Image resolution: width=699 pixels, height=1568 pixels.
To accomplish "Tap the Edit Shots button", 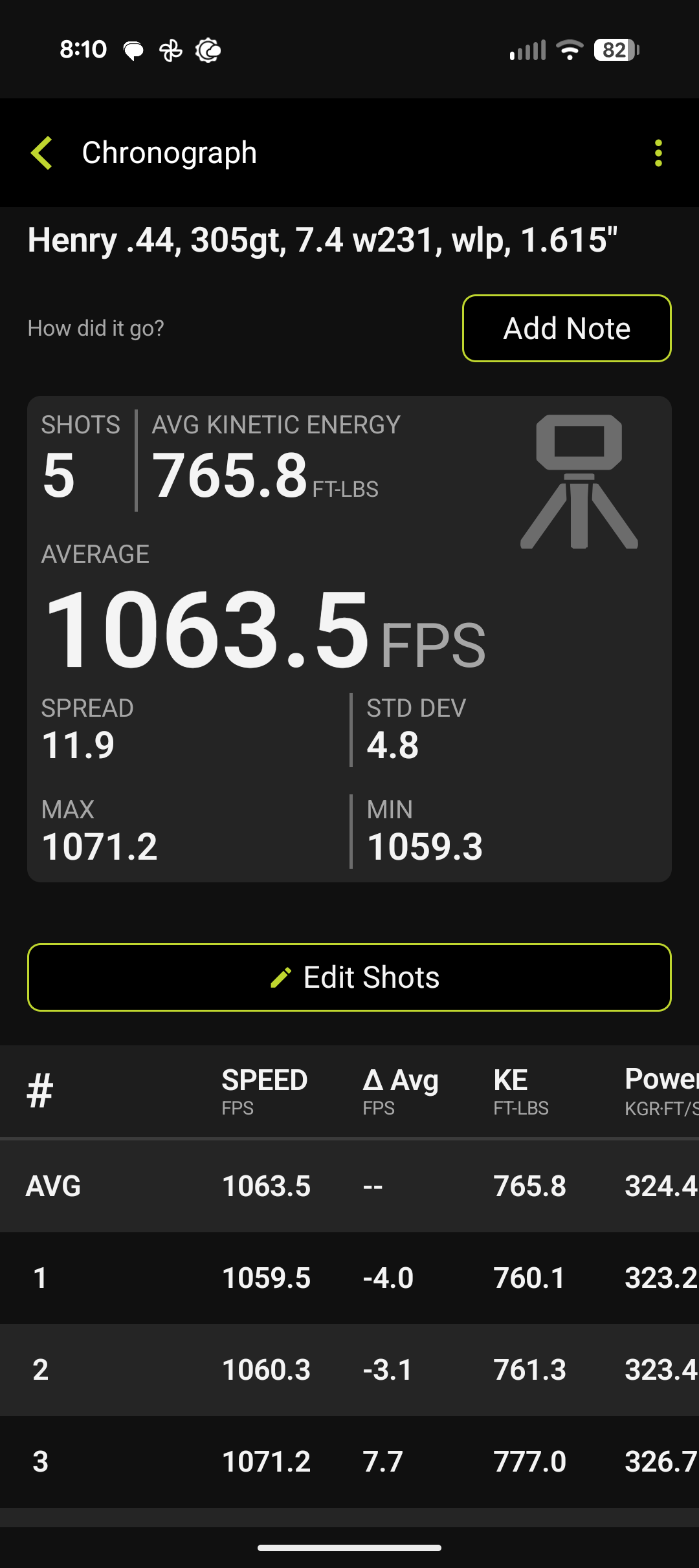I will tap(349, 977).
